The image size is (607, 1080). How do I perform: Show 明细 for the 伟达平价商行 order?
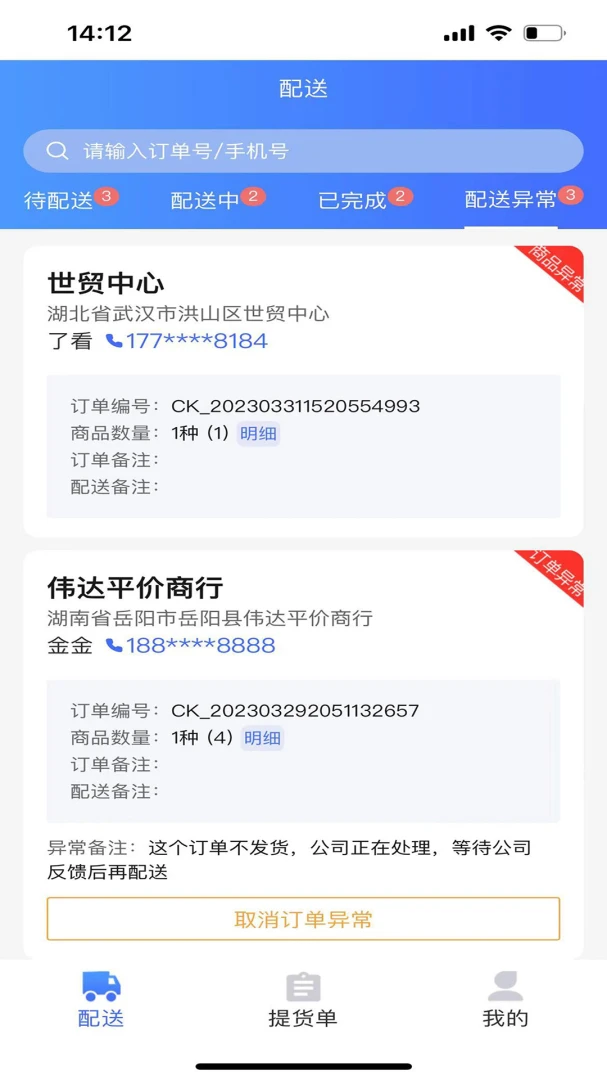262,738
